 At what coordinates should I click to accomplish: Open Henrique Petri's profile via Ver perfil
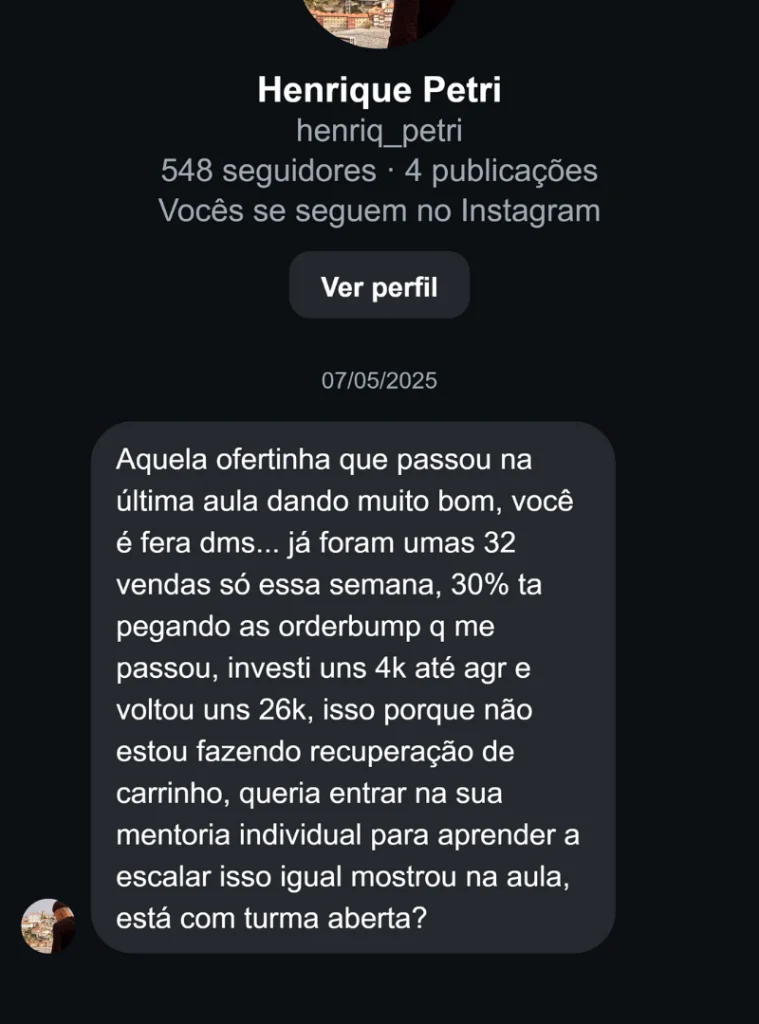379,286
